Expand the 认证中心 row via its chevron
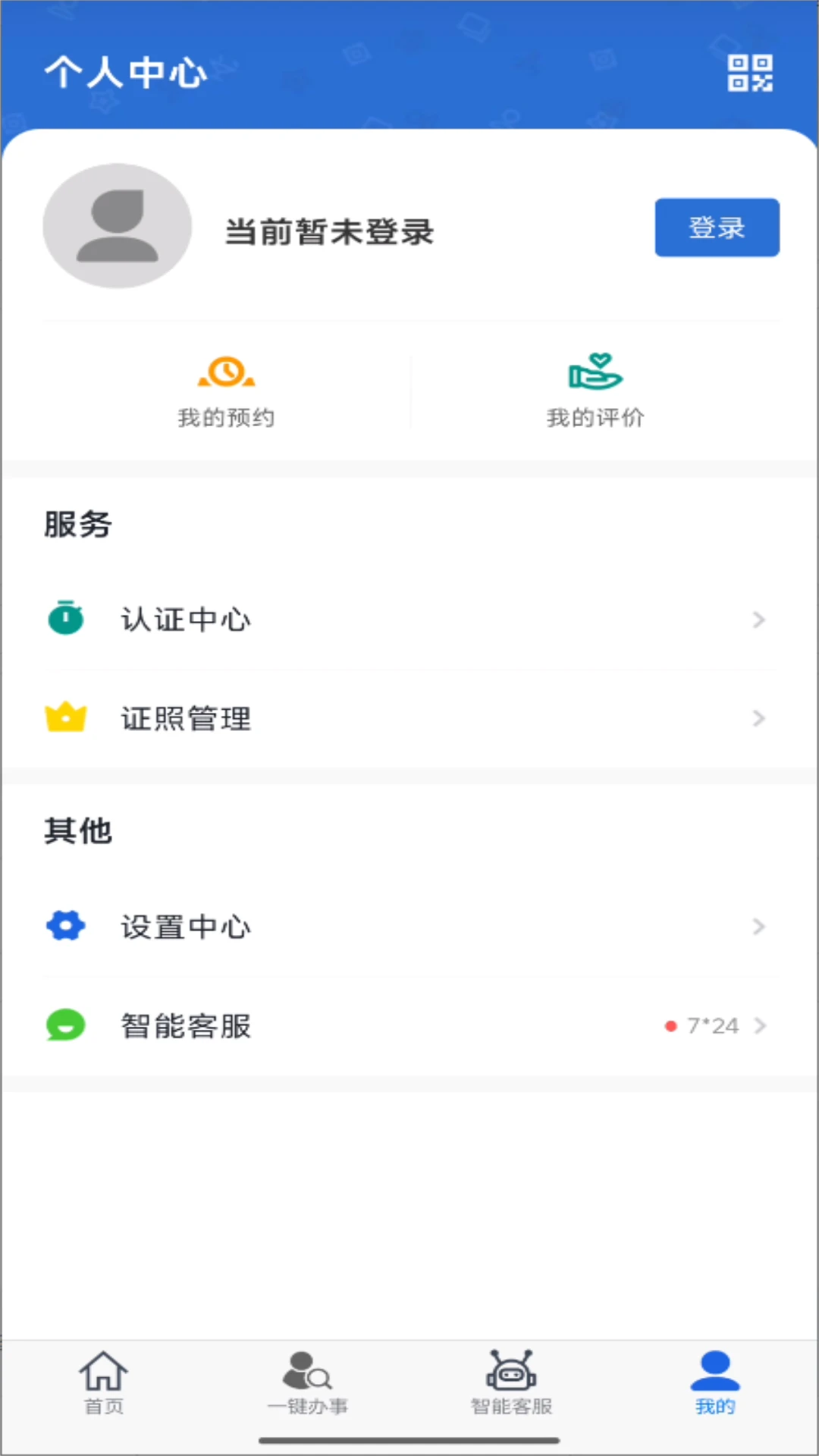 pos(759,620)
